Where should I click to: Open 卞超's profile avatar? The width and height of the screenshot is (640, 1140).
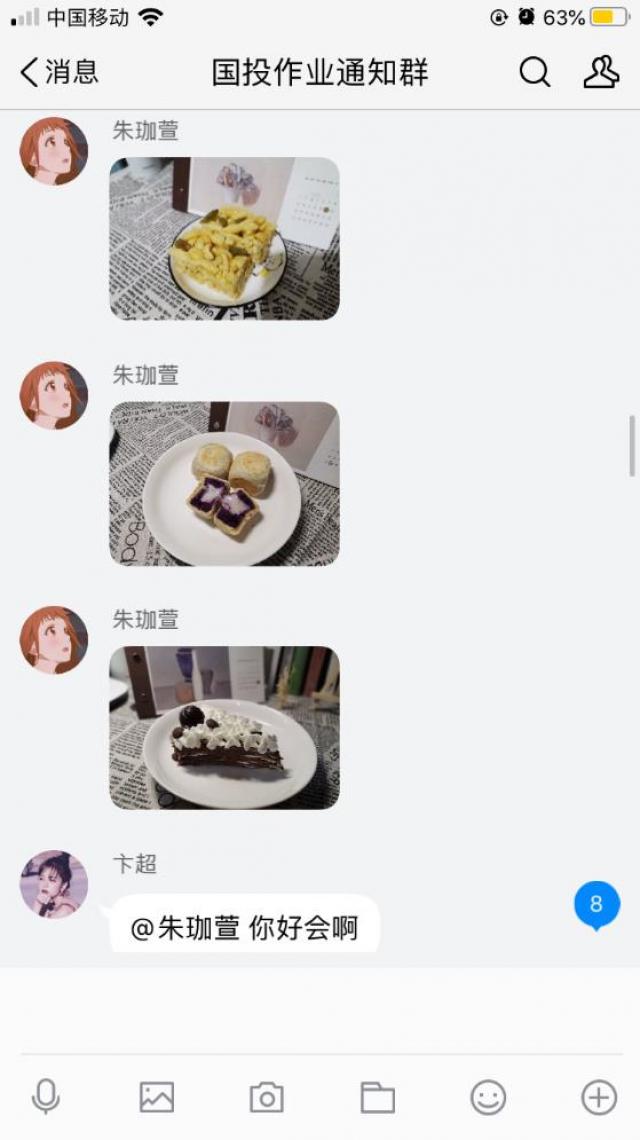pos(54,884)
